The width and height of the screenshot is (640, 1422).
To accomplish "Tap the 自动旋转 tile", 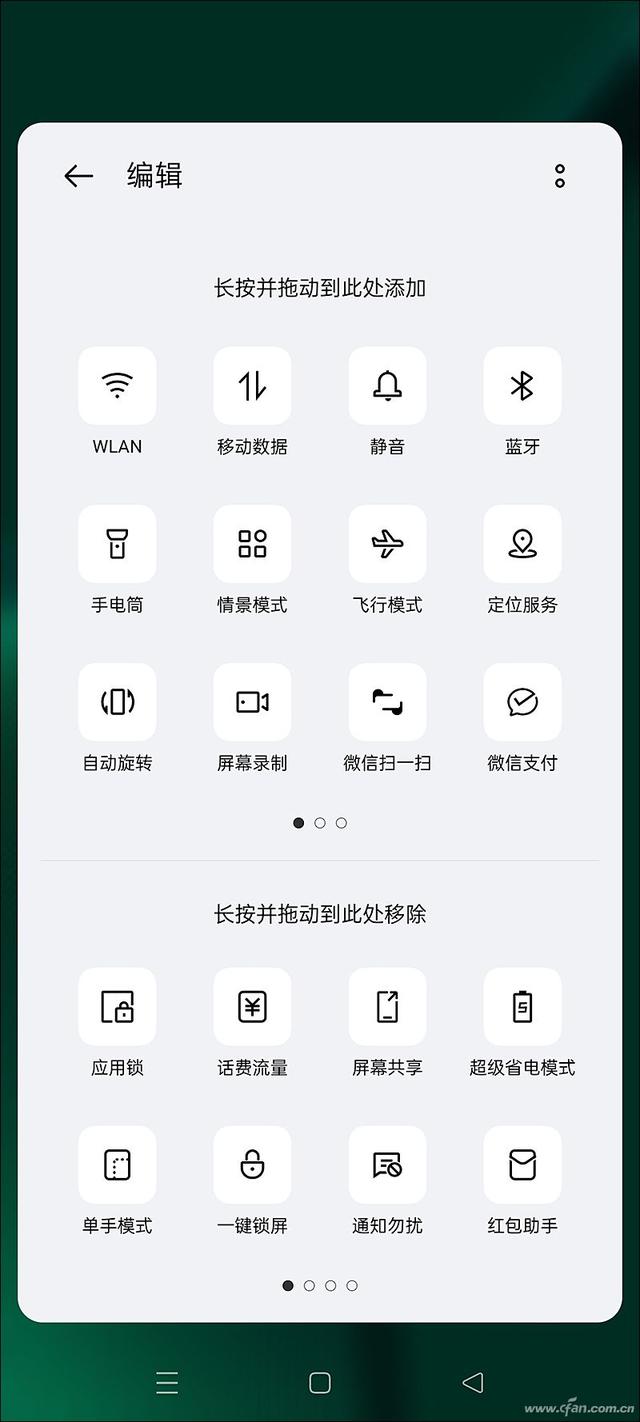I will coord(117,702).
